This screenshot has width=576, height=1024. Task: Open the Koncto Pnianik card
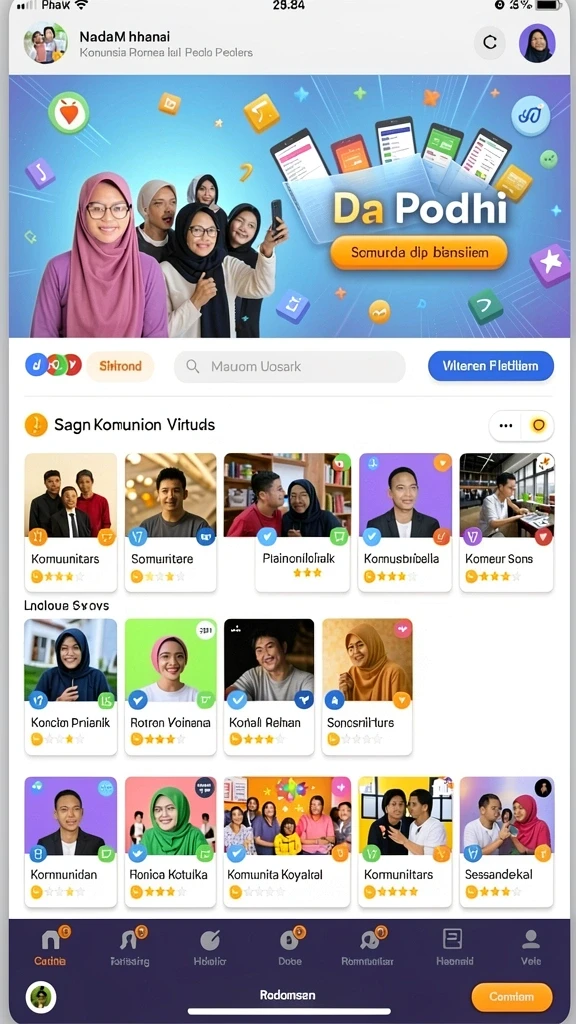pos(71,686)
